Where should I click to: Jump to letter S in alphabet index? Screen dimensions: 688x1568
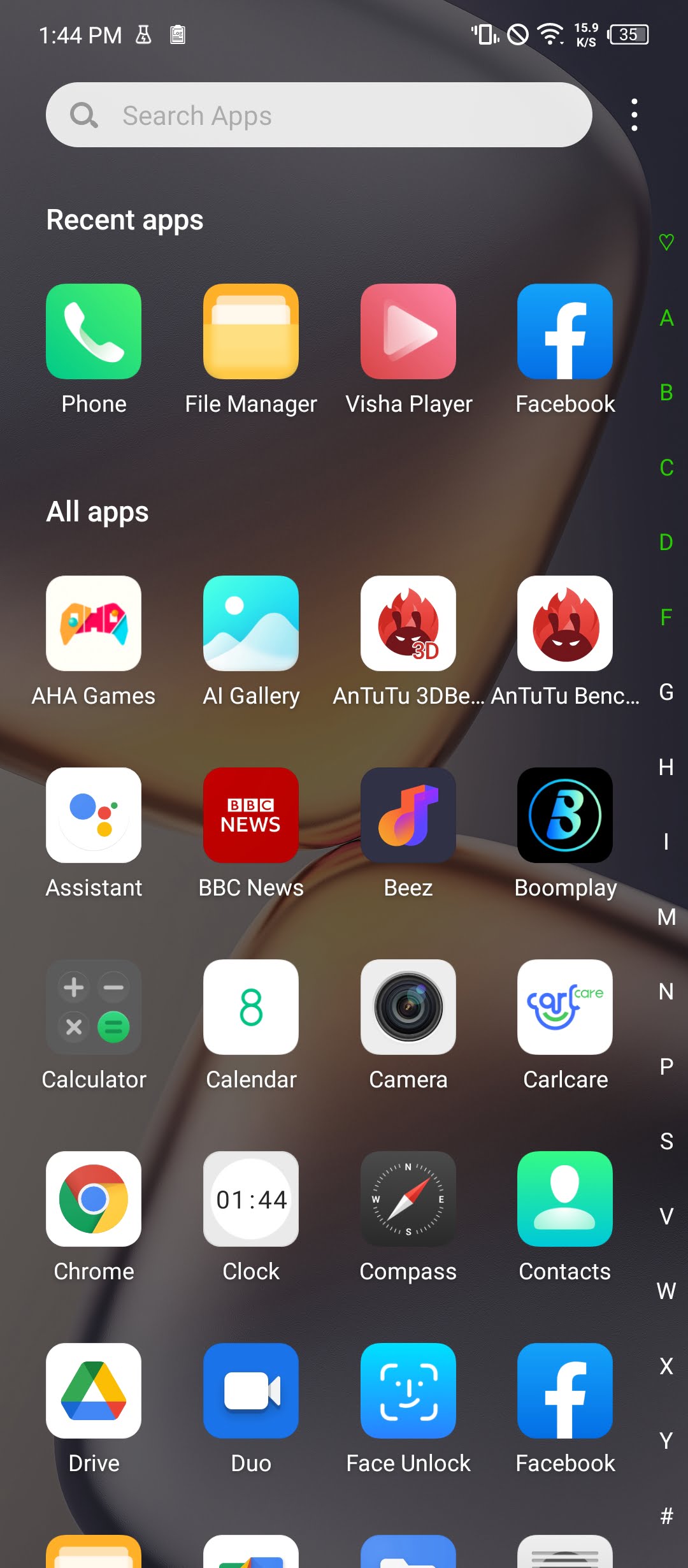point(666,1142)
